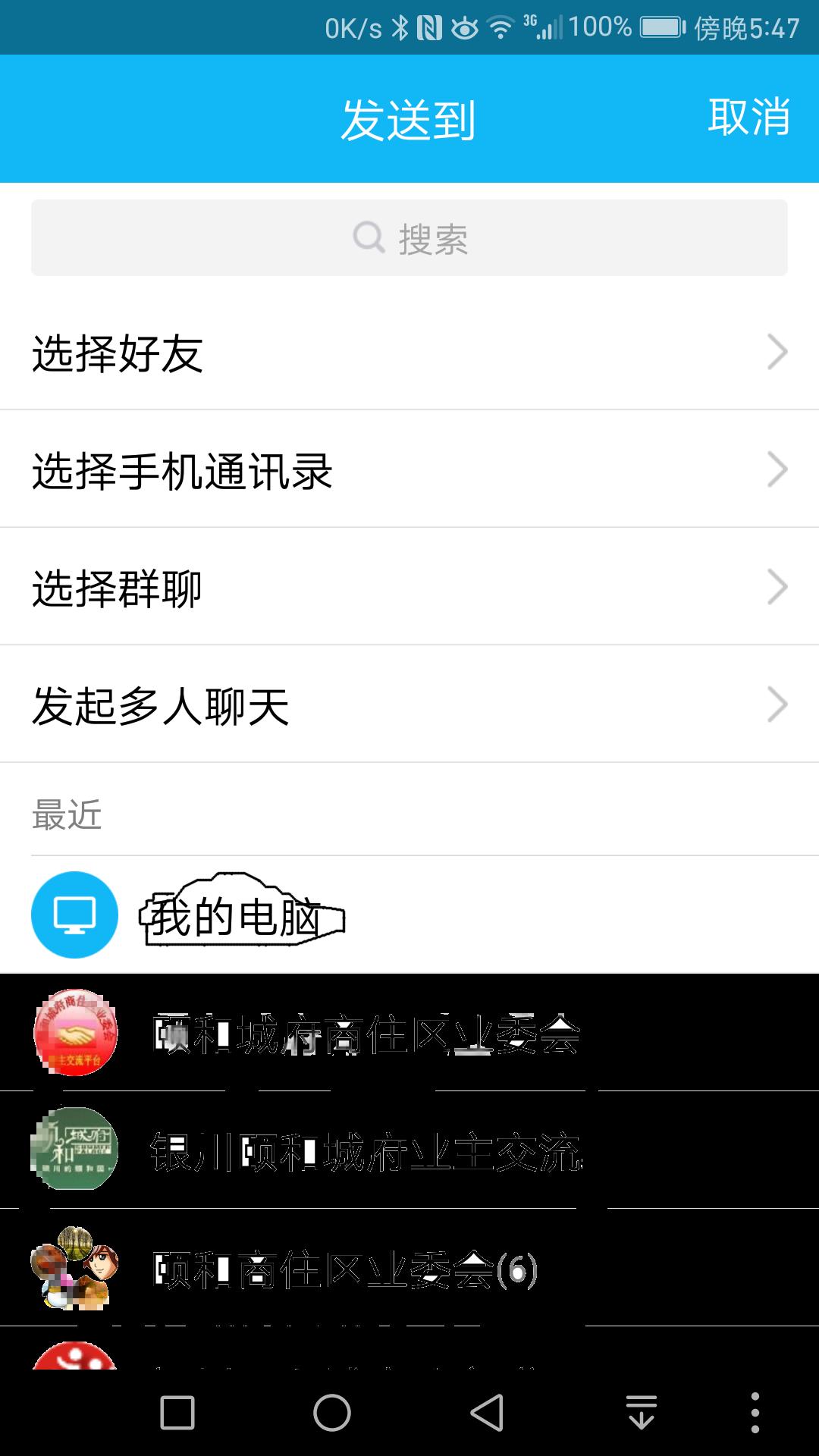
Task: Expand 发起多人聊天 using its chevron
Action: 777,703
